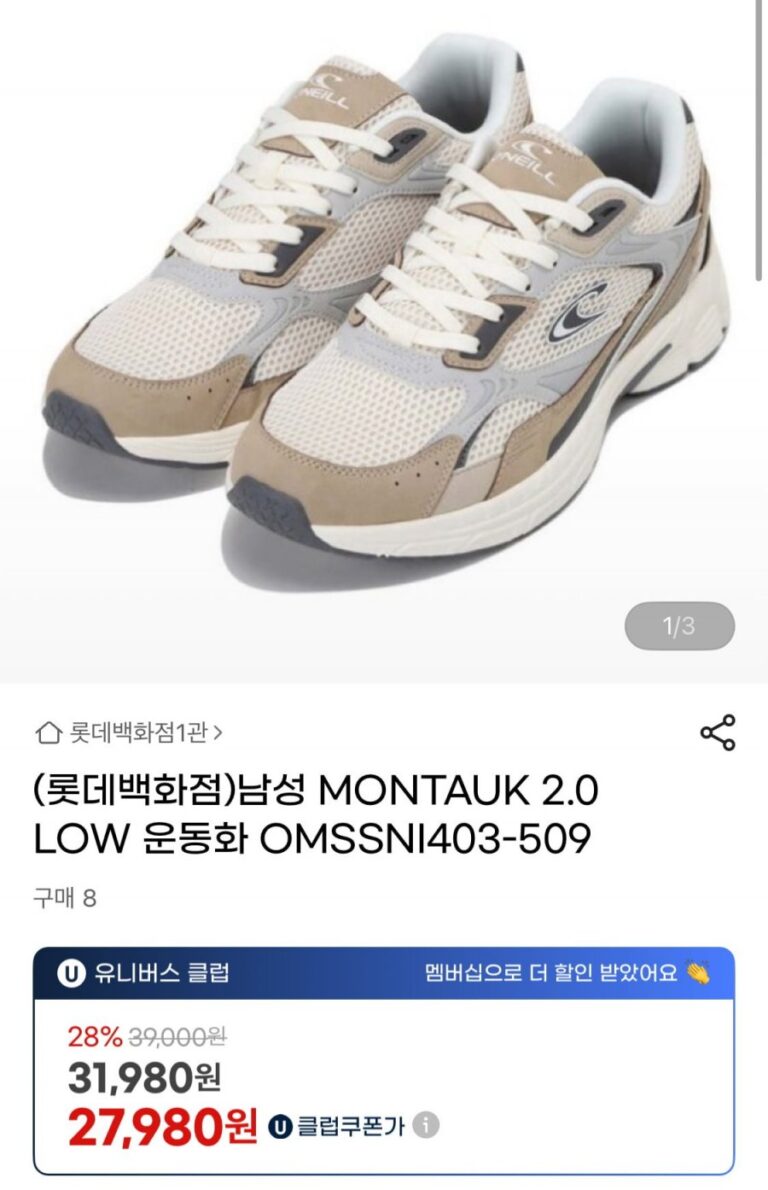Open the 롯데백화점1관 store link
Screen dimensions: 768x1190
click(x=130, y=733)
